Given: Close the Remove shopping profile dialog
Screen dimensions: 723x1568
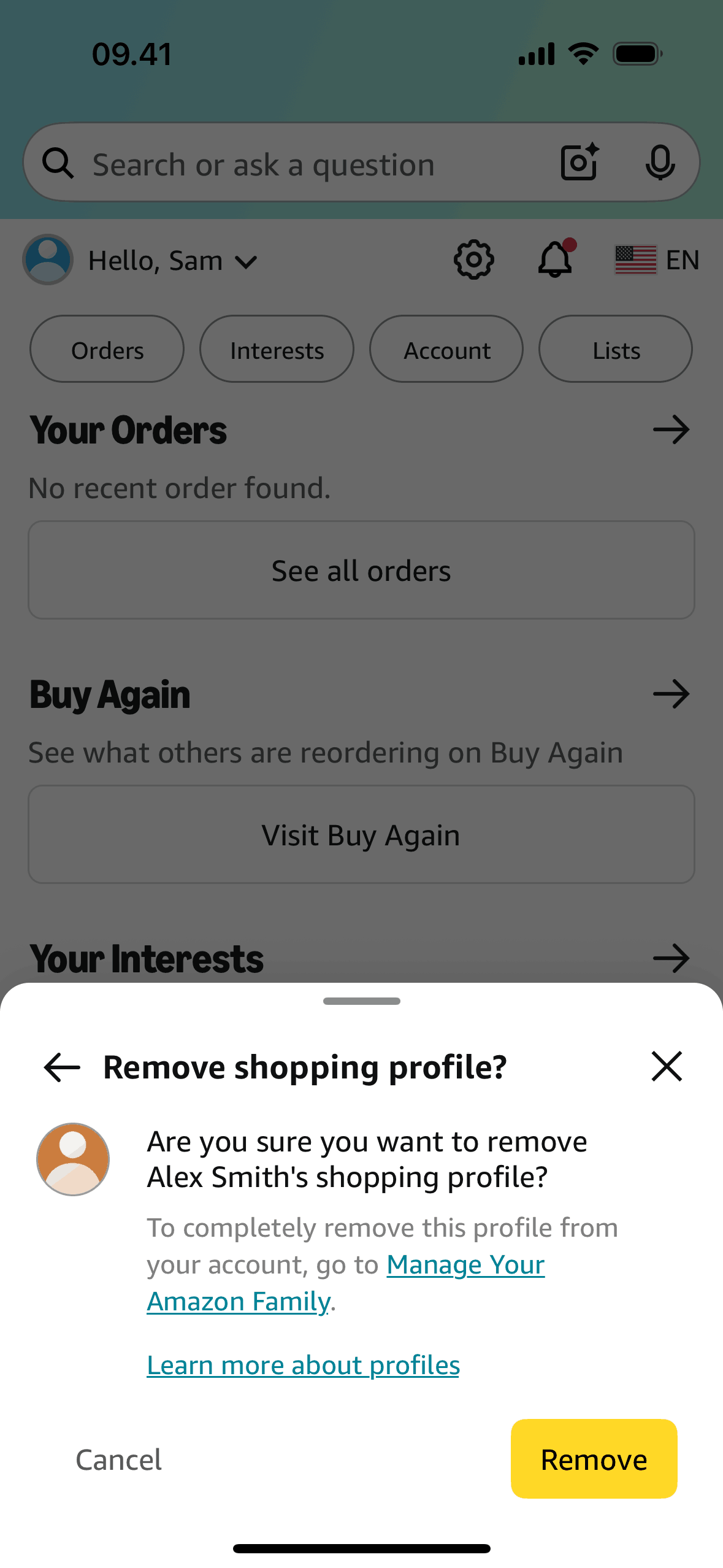Looking at the screenshot, I should pyautogui.click(x=667, y=1066).
